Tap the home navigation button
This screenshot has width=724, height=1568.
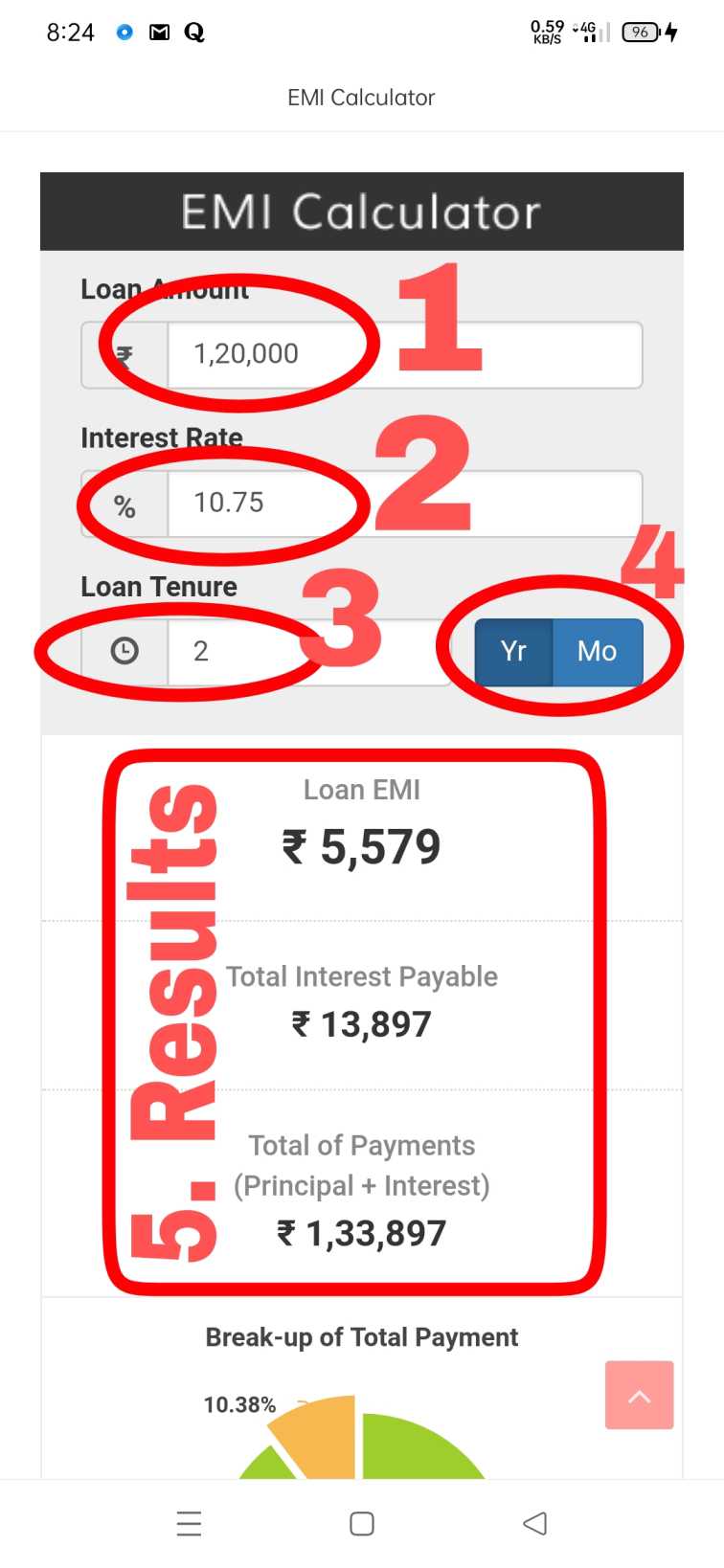coord(361,1523)
